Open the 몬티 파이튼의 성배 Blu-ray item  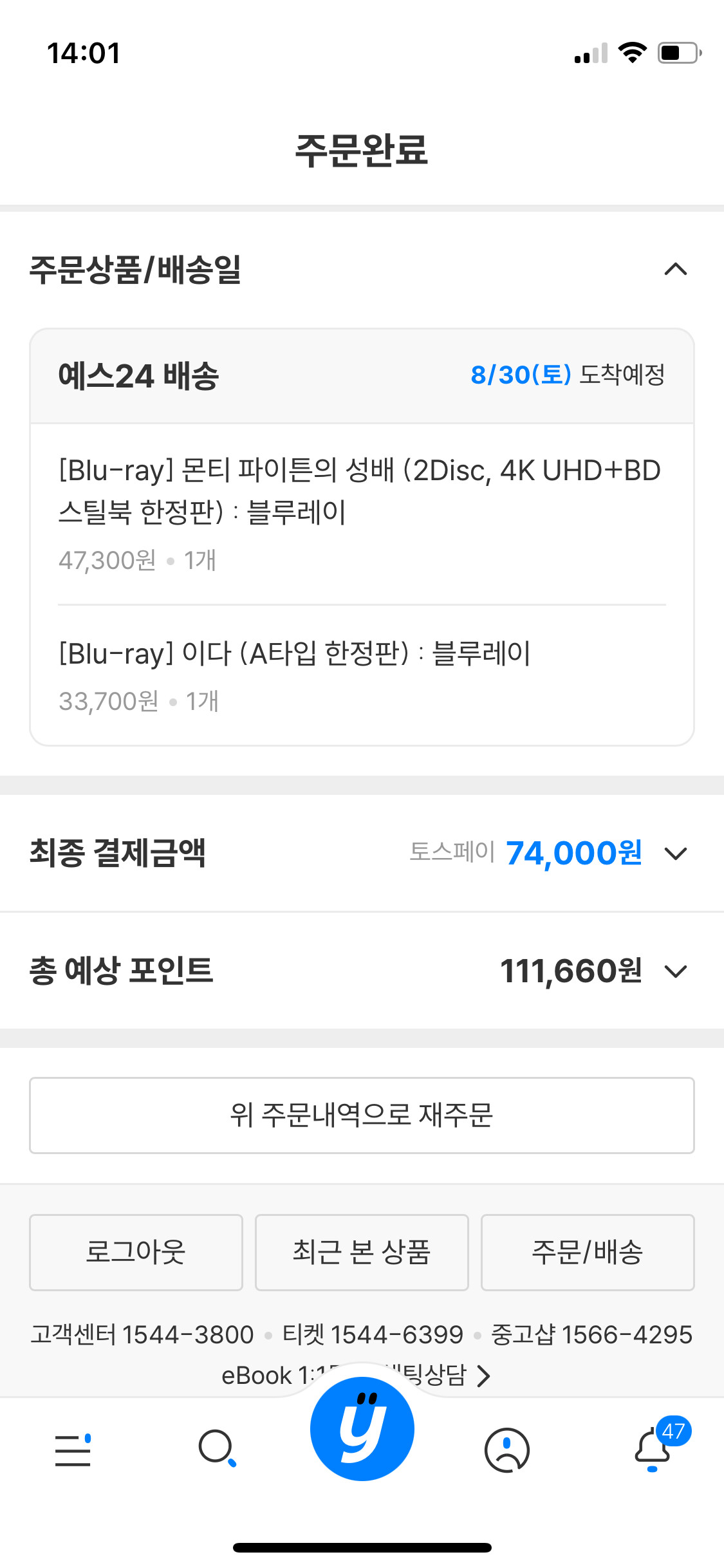359,490
